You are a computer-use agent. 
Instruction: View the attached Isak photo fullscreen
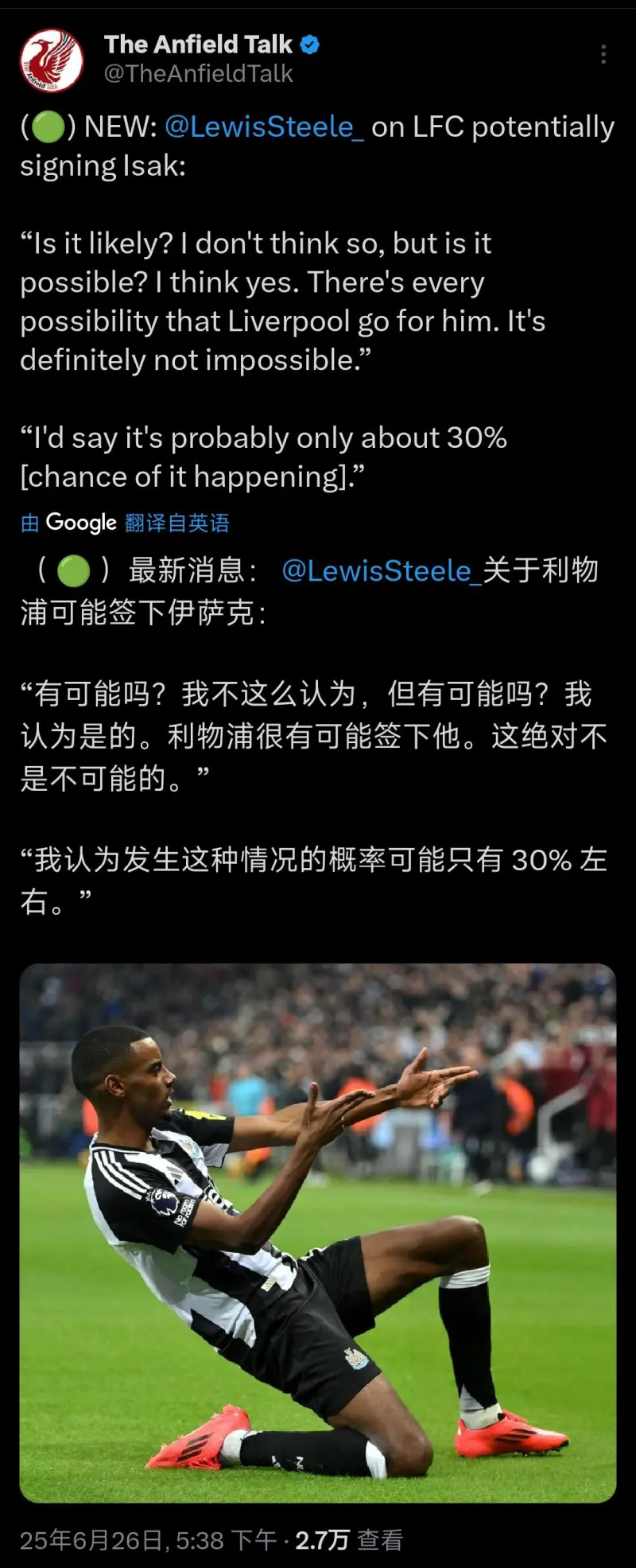coord(318,1232)
